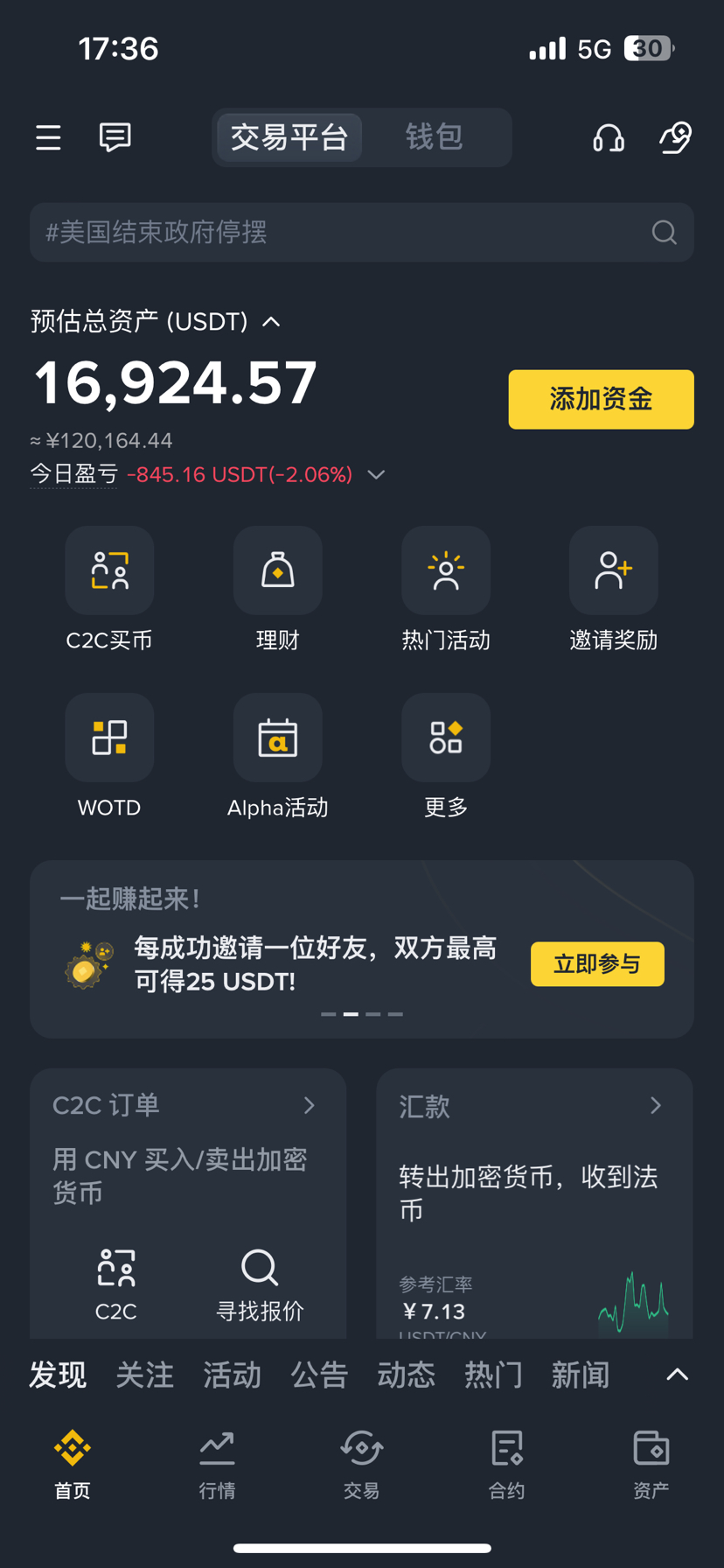Open C2C买币 shortcut
This screenshot has height=1568, width=724.
tap(109, 570)
